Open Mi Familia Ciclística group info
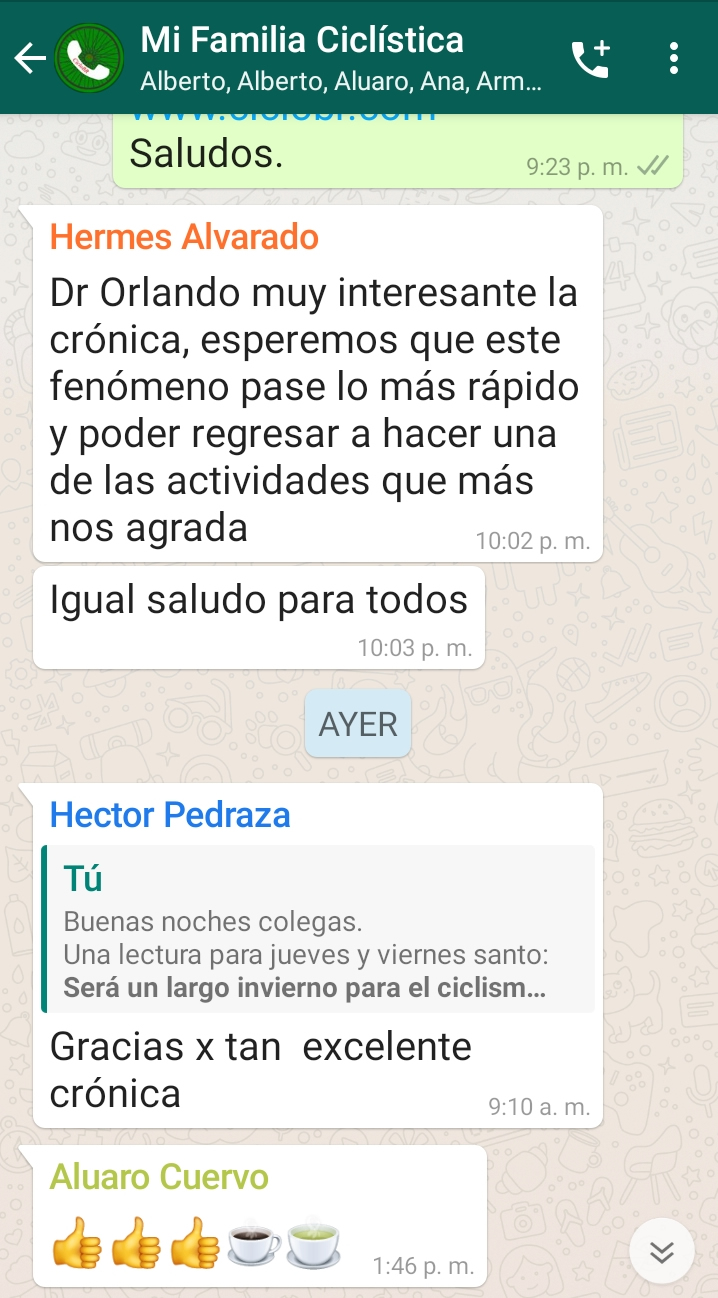 click(340, 58)
